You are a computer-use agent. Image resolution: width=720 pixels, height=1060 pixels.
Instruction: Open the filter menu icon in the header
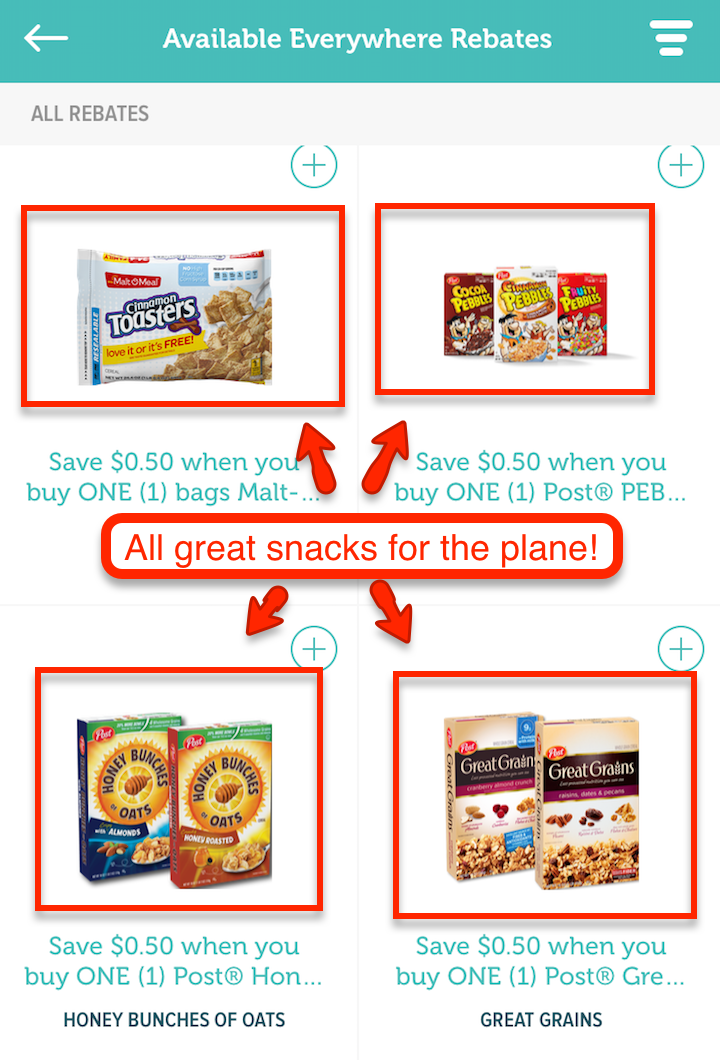tap(677, 39)
